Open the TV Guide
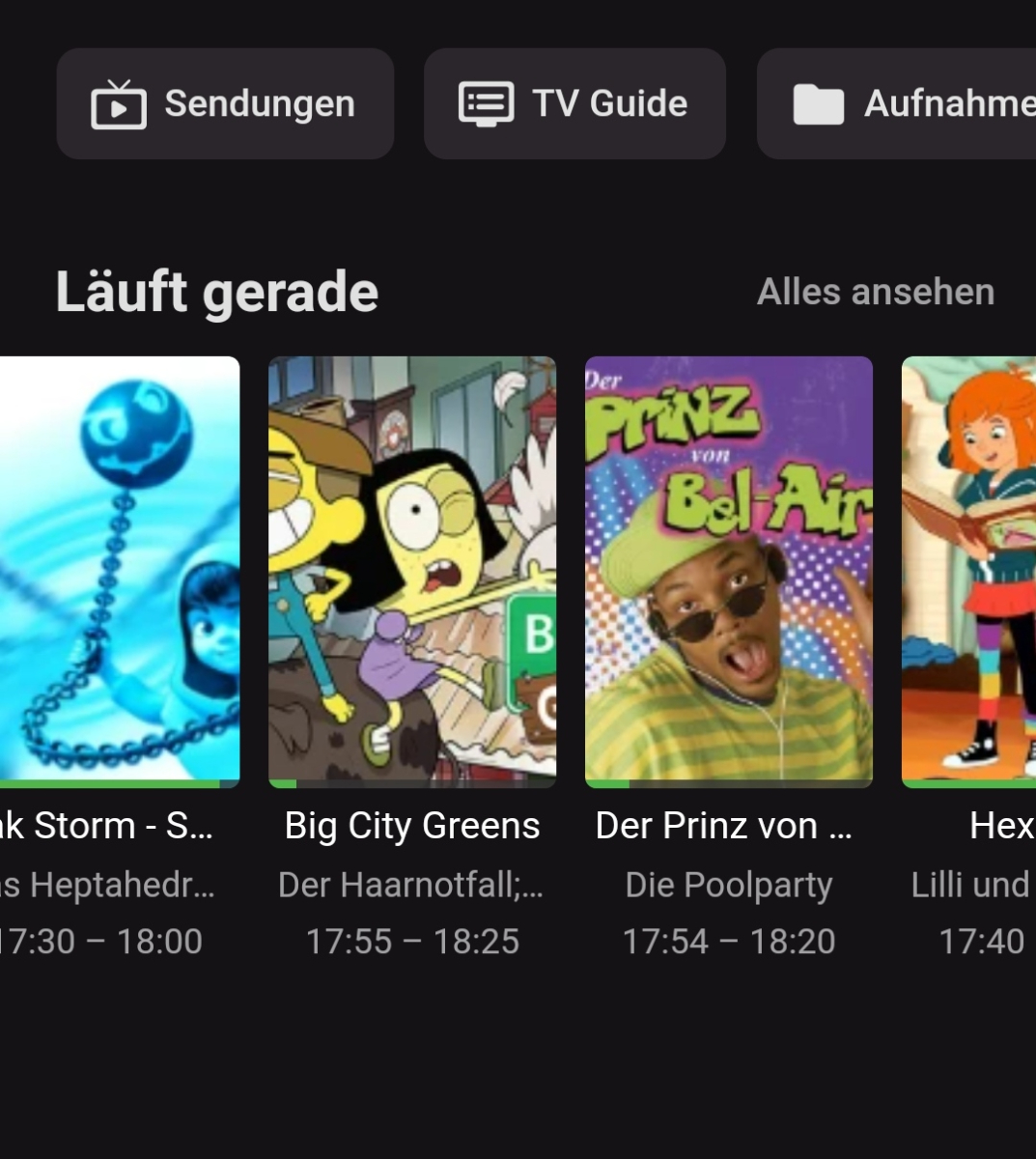 coord(574,103)
